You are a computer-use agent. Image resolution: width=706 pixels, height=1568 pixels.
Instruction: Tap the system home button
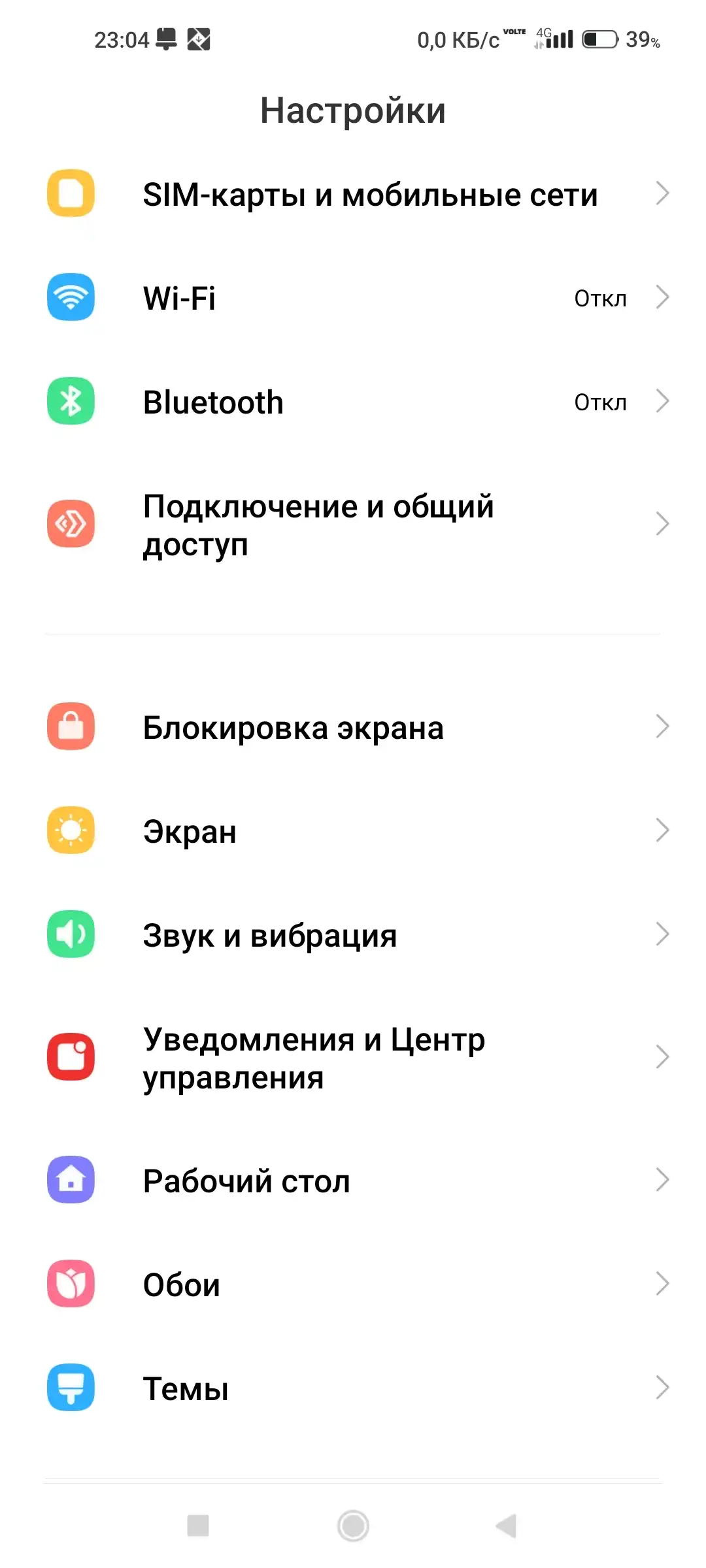[353, 1526]
